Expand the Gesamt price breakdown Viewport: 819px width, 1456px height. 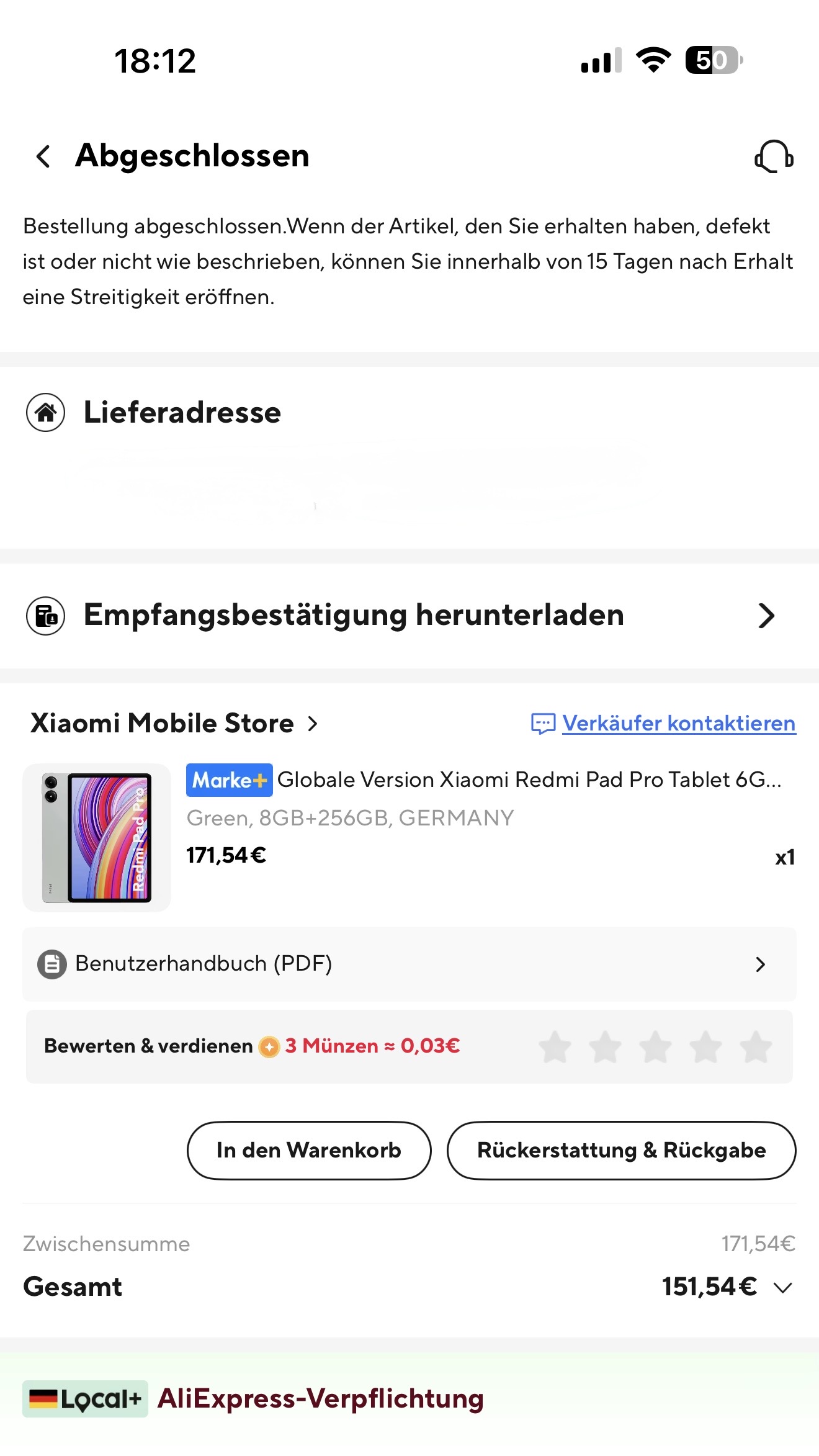pyautogui.click(x=783, y=1288)
